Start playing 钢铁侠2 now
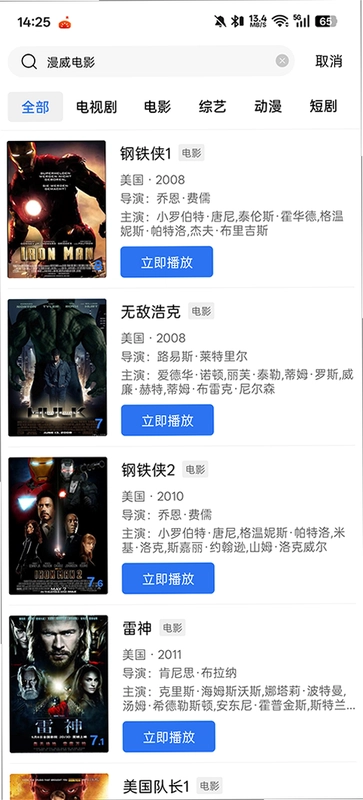 coord(168,578)
